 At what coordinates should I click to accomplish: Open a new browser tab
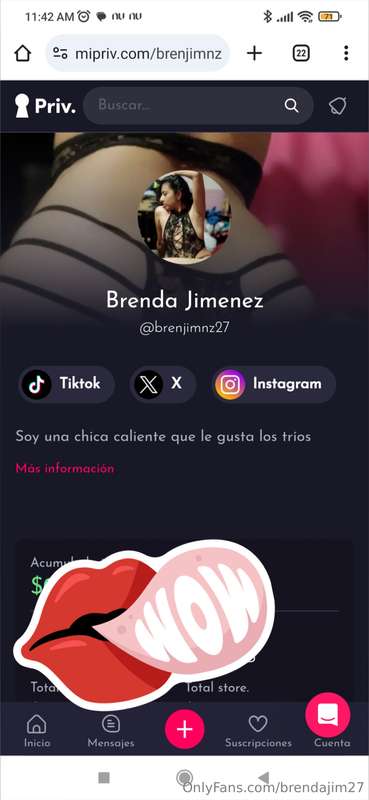[x=254, y=53]
